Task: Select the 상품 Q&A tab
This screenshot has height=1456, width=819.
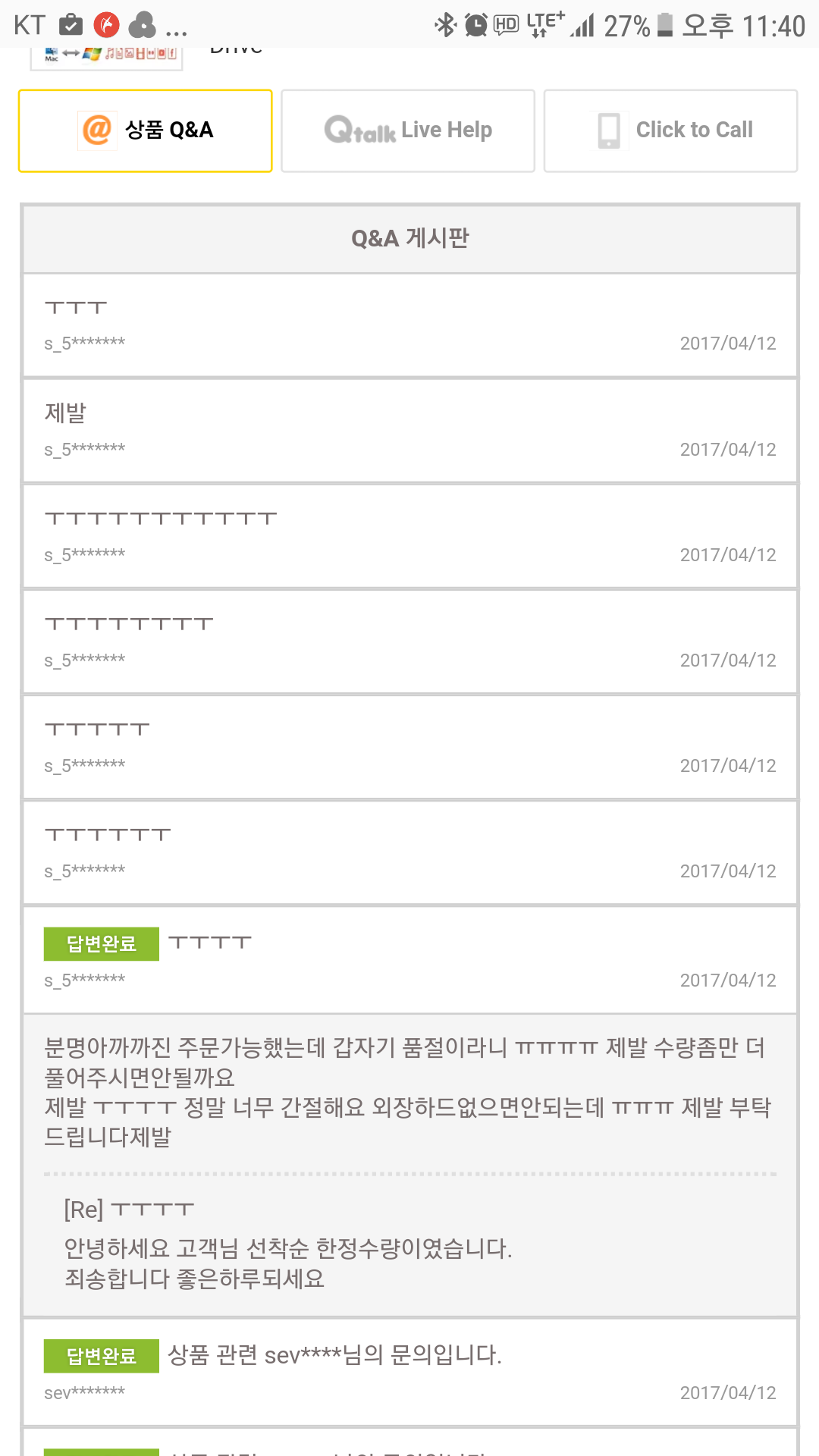Action: pos(145,130)
